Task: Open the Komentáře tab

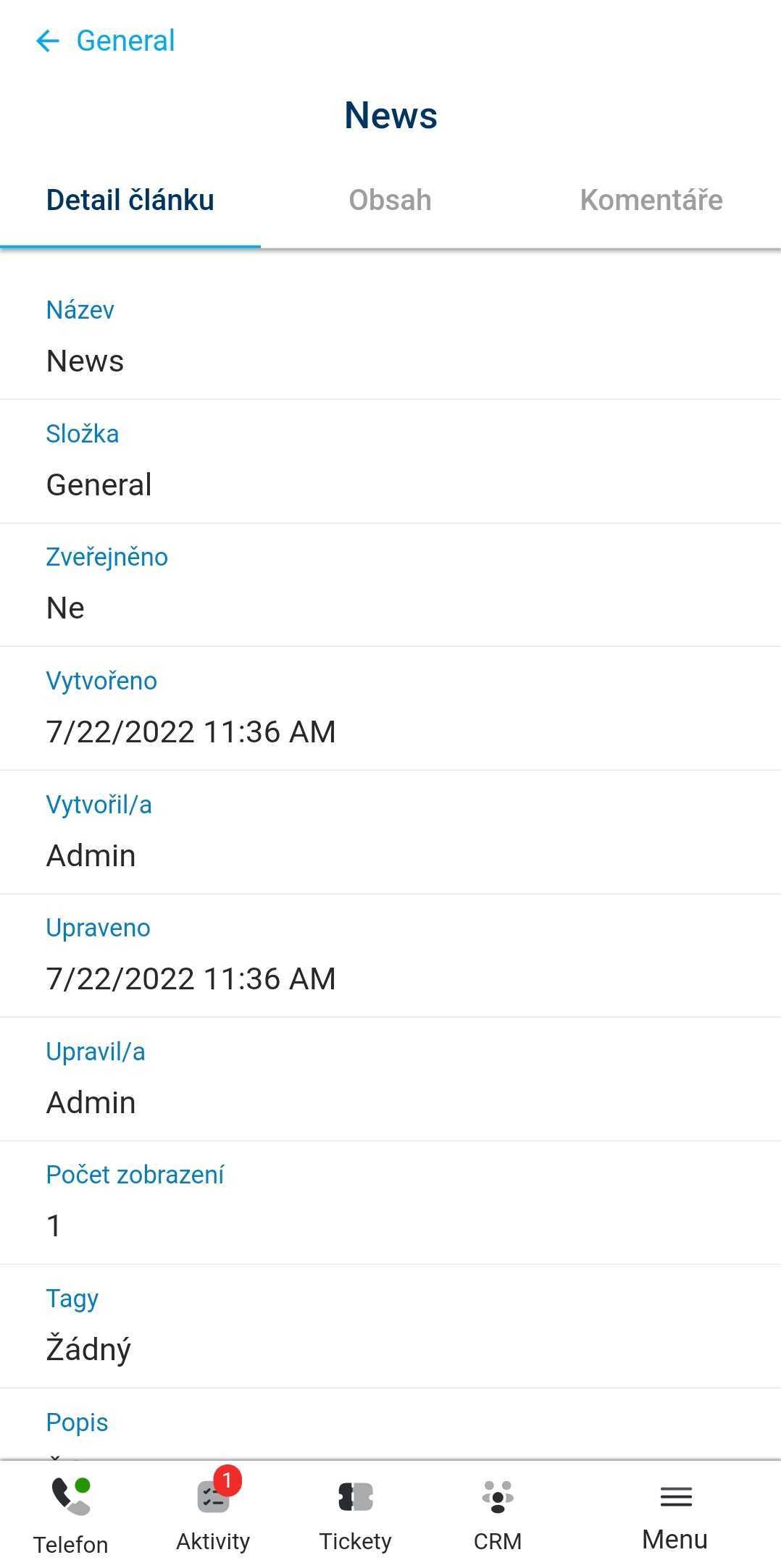Action: (x=651, y=201)
